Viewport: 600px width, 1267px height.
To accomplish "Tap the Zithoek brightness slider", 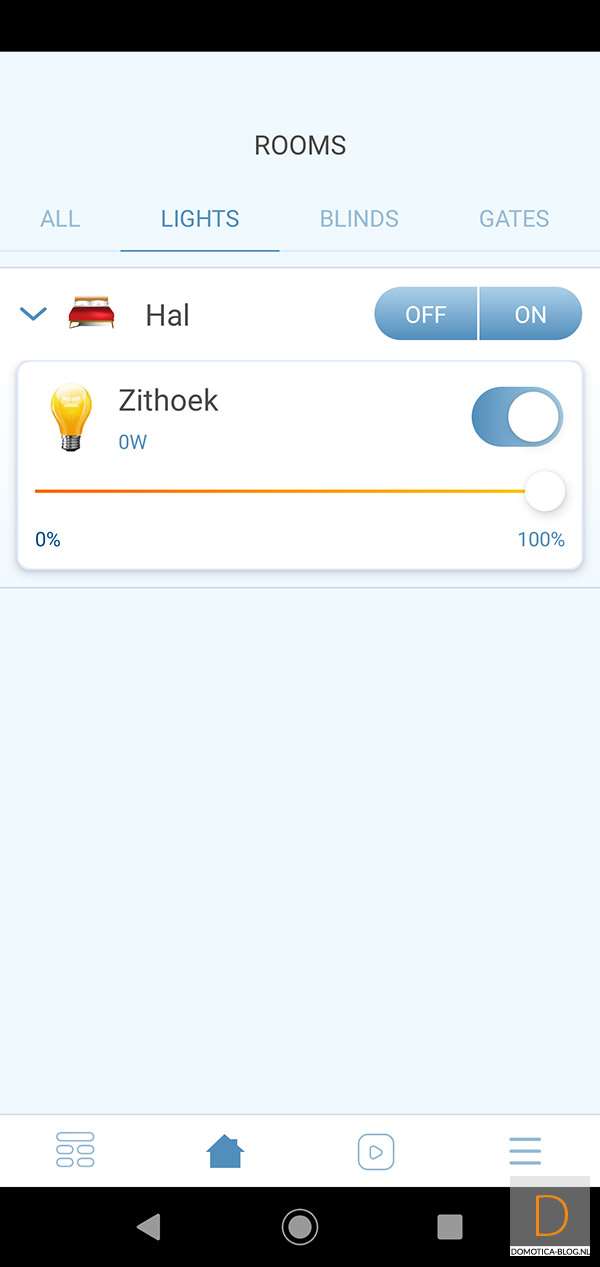I will click(290, 491).
